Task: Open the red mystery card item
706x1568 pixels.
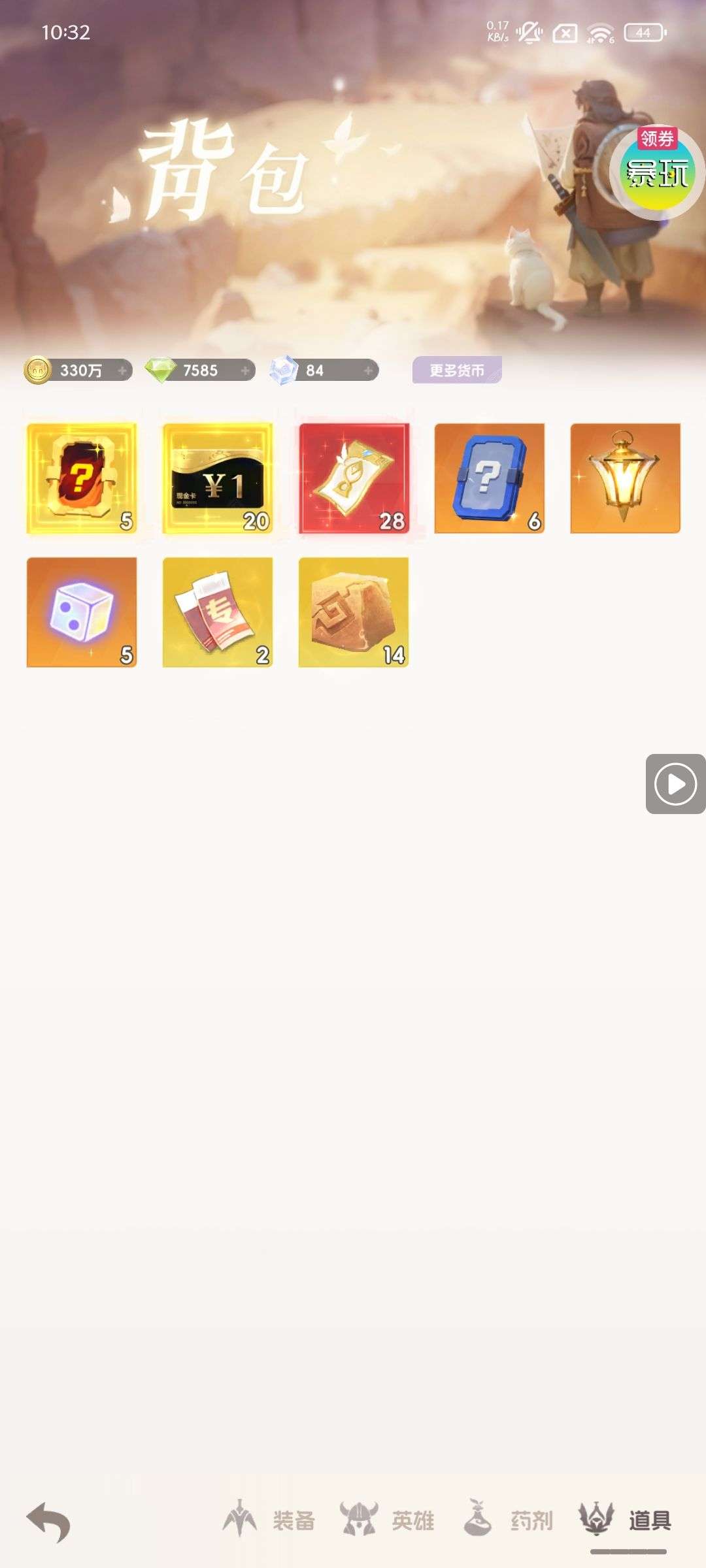Action: coord(82,478)
